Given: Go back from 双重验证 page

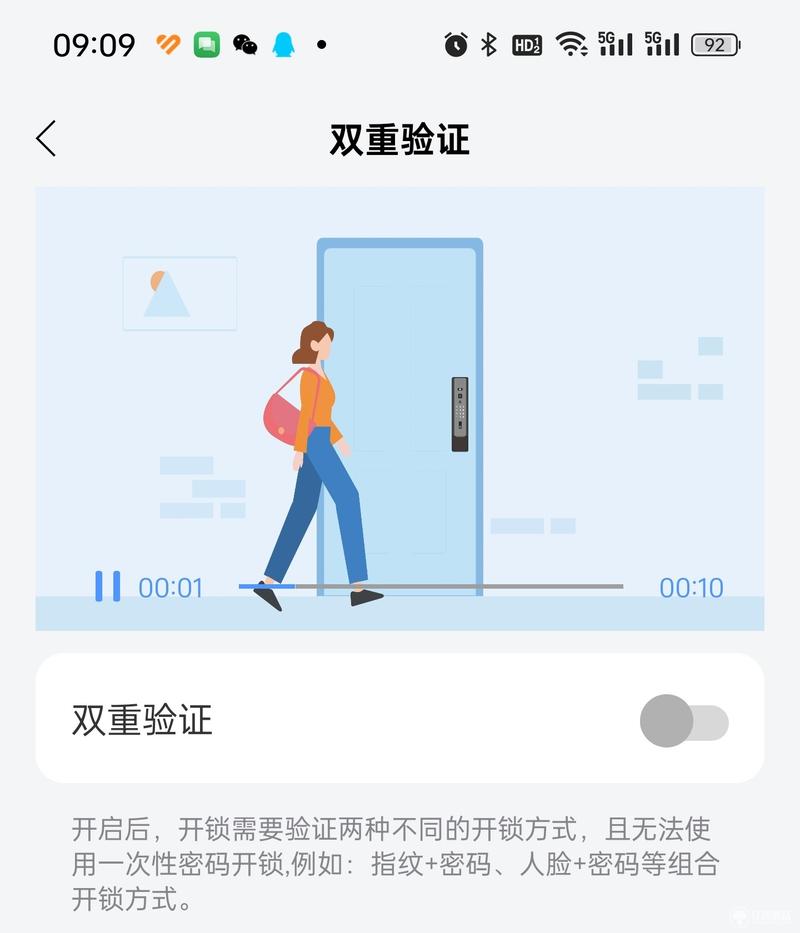Looking at the screenshot, I should click(x=46, y=139).
